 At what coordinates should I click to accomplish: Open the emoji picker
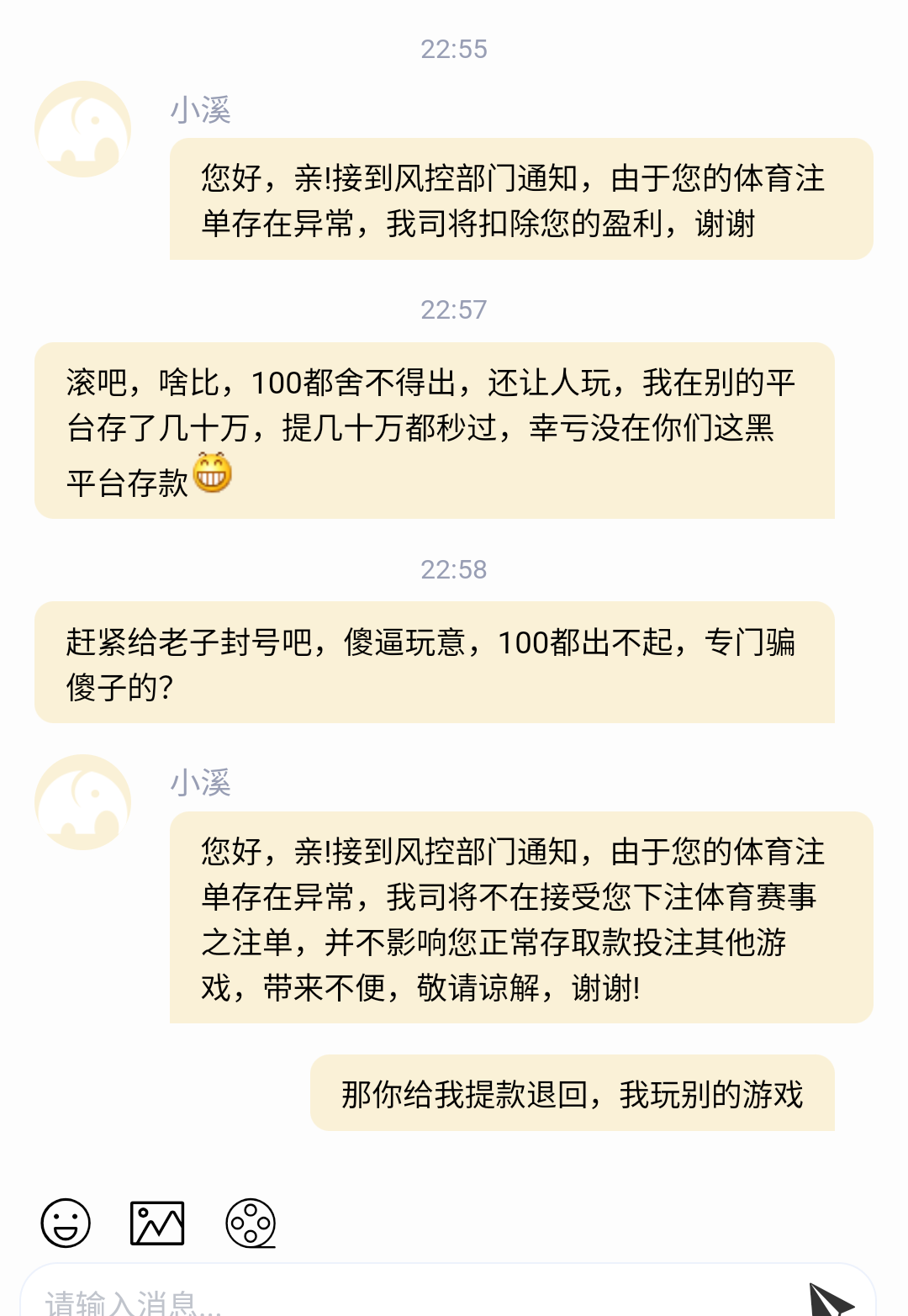(66, 1223)
